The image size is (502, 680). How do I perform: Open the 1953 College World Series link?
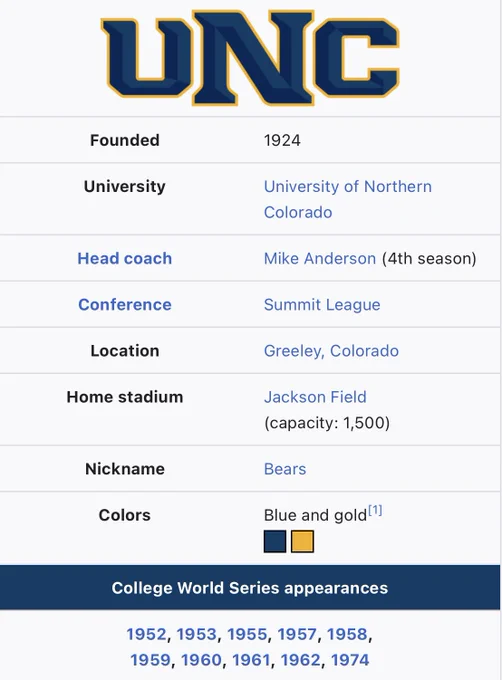point(196,634)
